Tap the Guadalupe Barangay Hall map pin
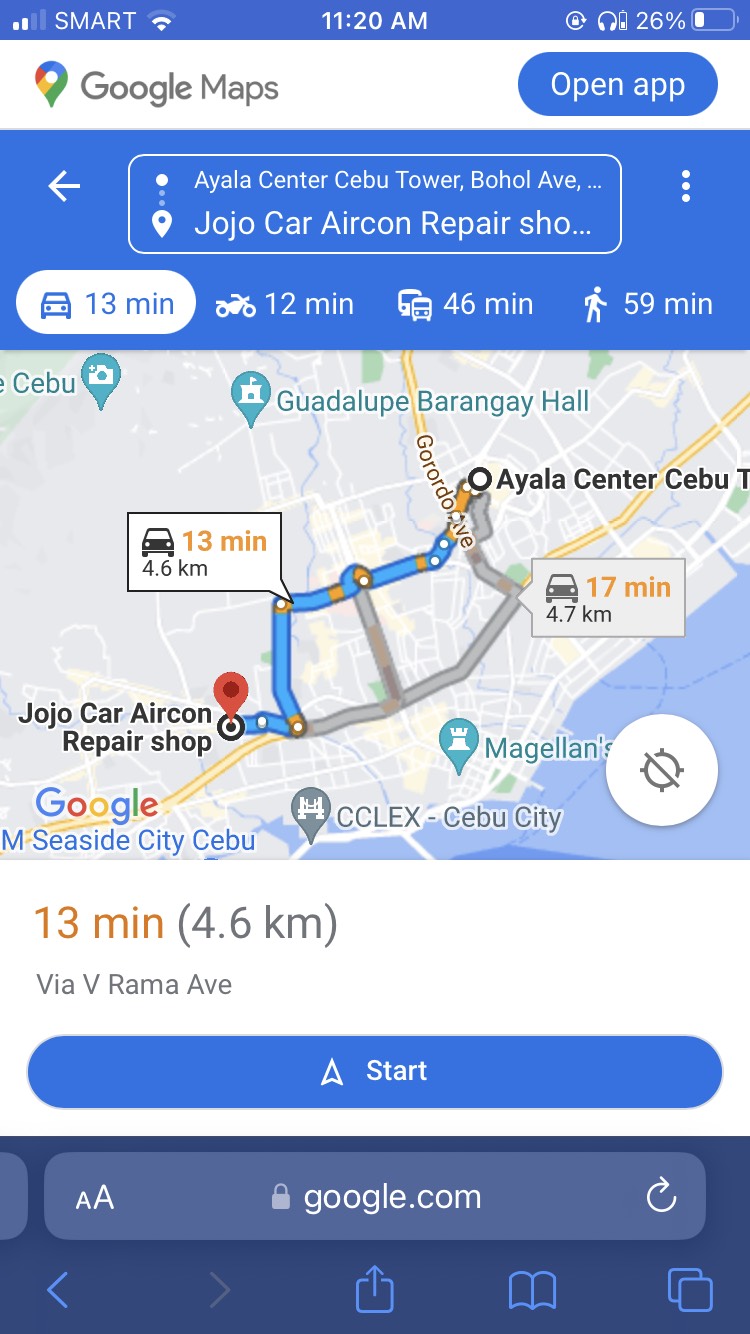The height and width of the screenshot is (1334, 750). click(251, 397)
